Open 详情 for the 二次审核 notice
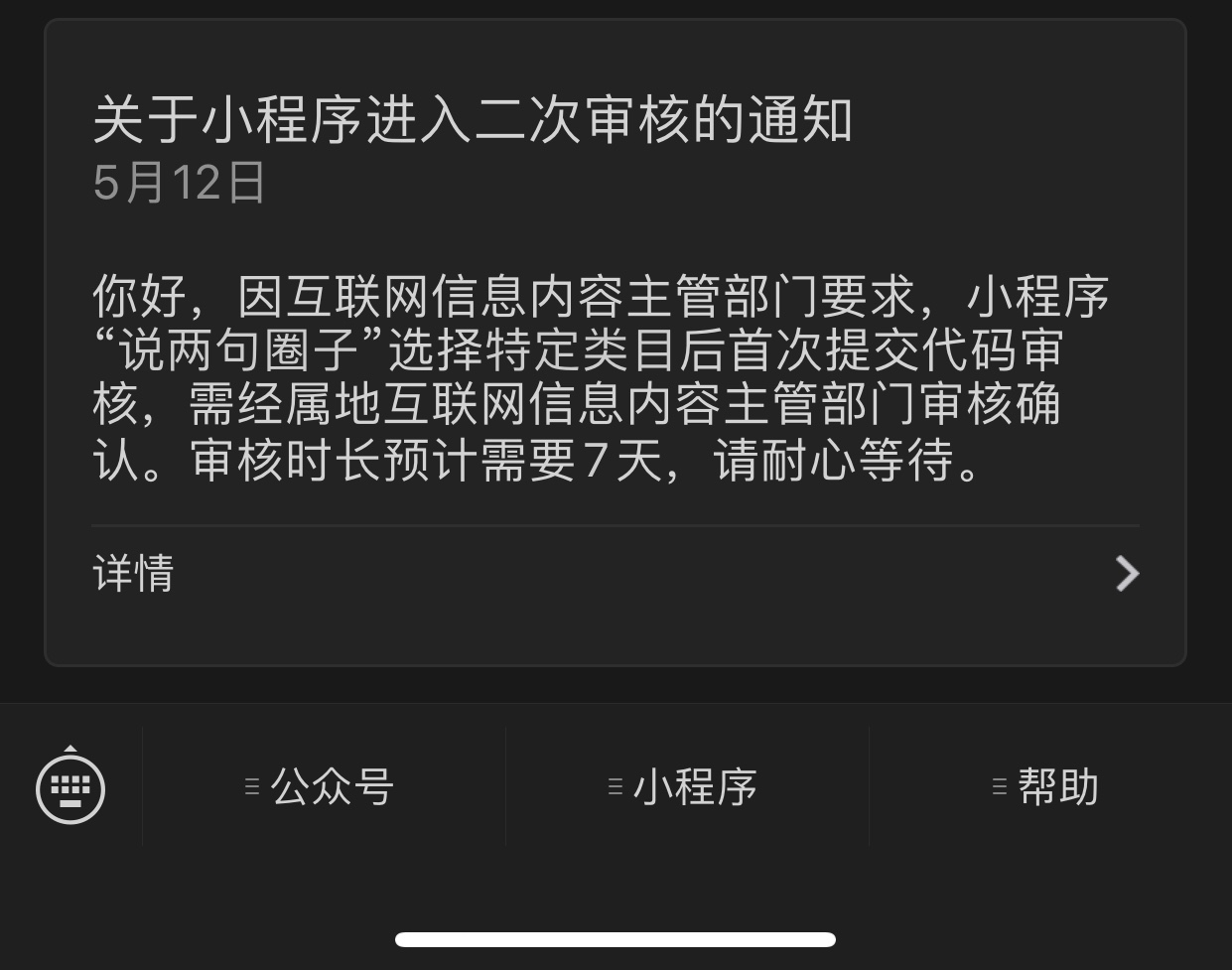1232x970 pixels. [x=615, y=574]
